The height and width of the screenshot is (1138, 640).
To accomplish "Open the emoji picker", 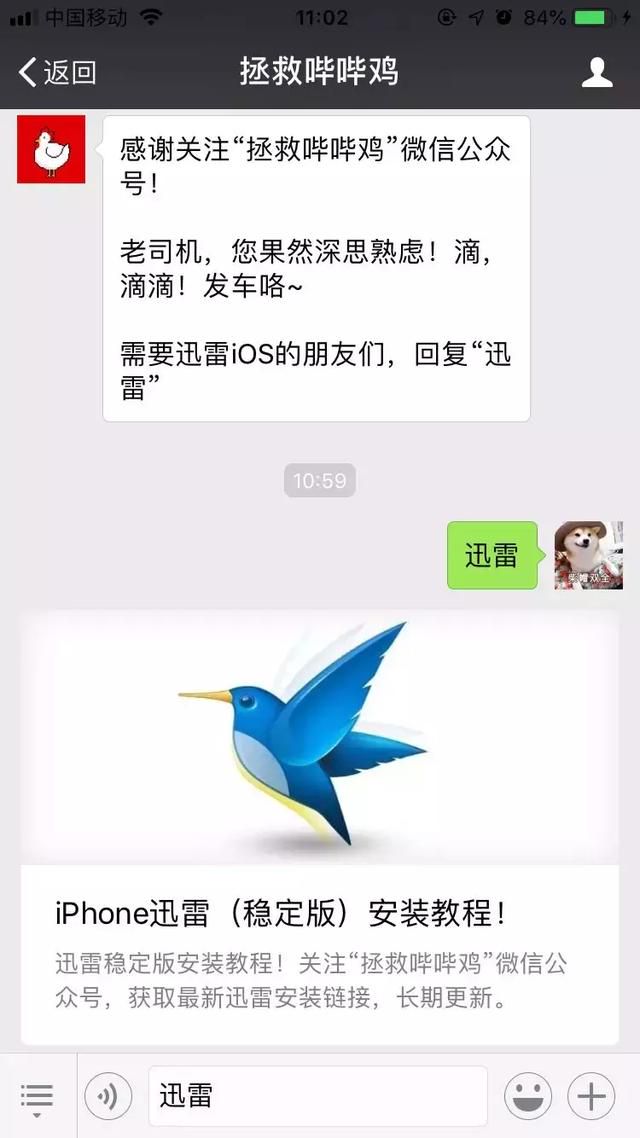I will (528, 1097).
